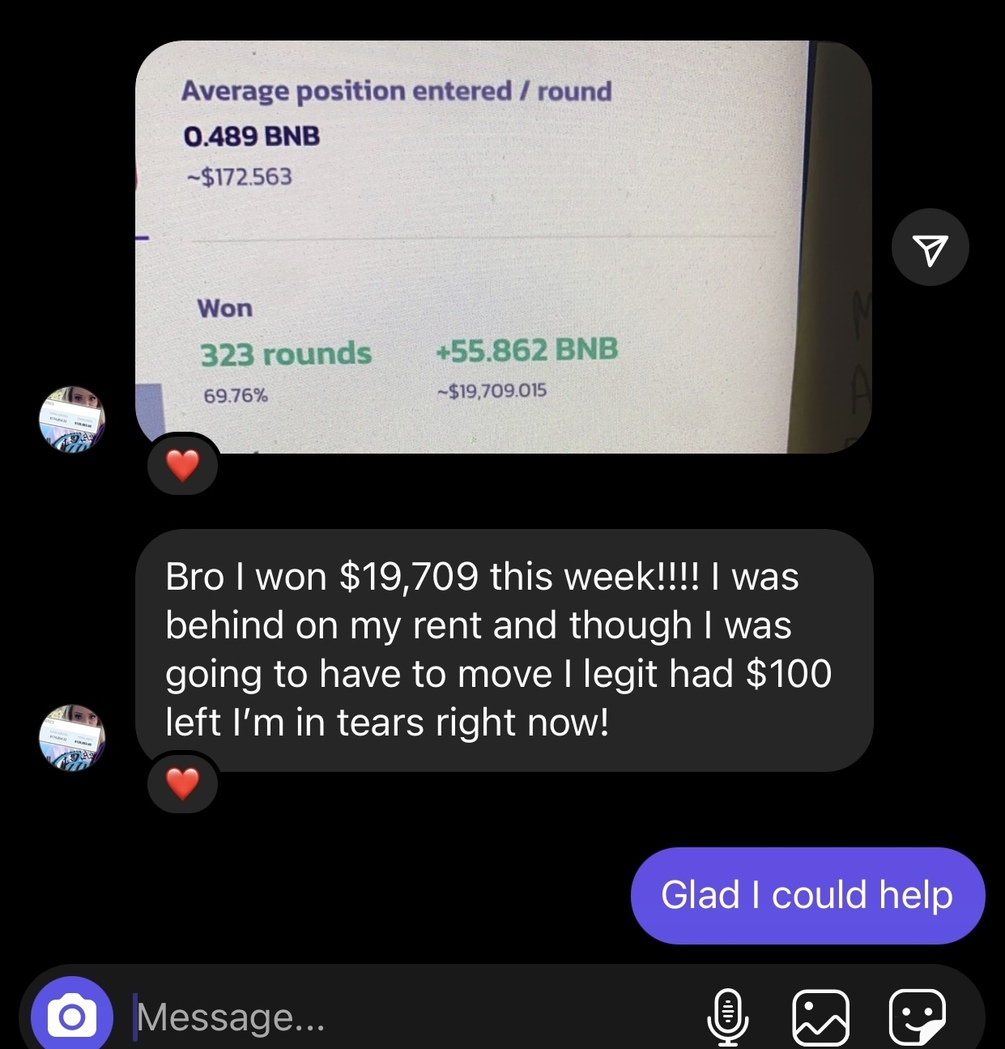The image size is (1005, 1049).
Task: Open the sticker picker
Action: [917, 1018]
